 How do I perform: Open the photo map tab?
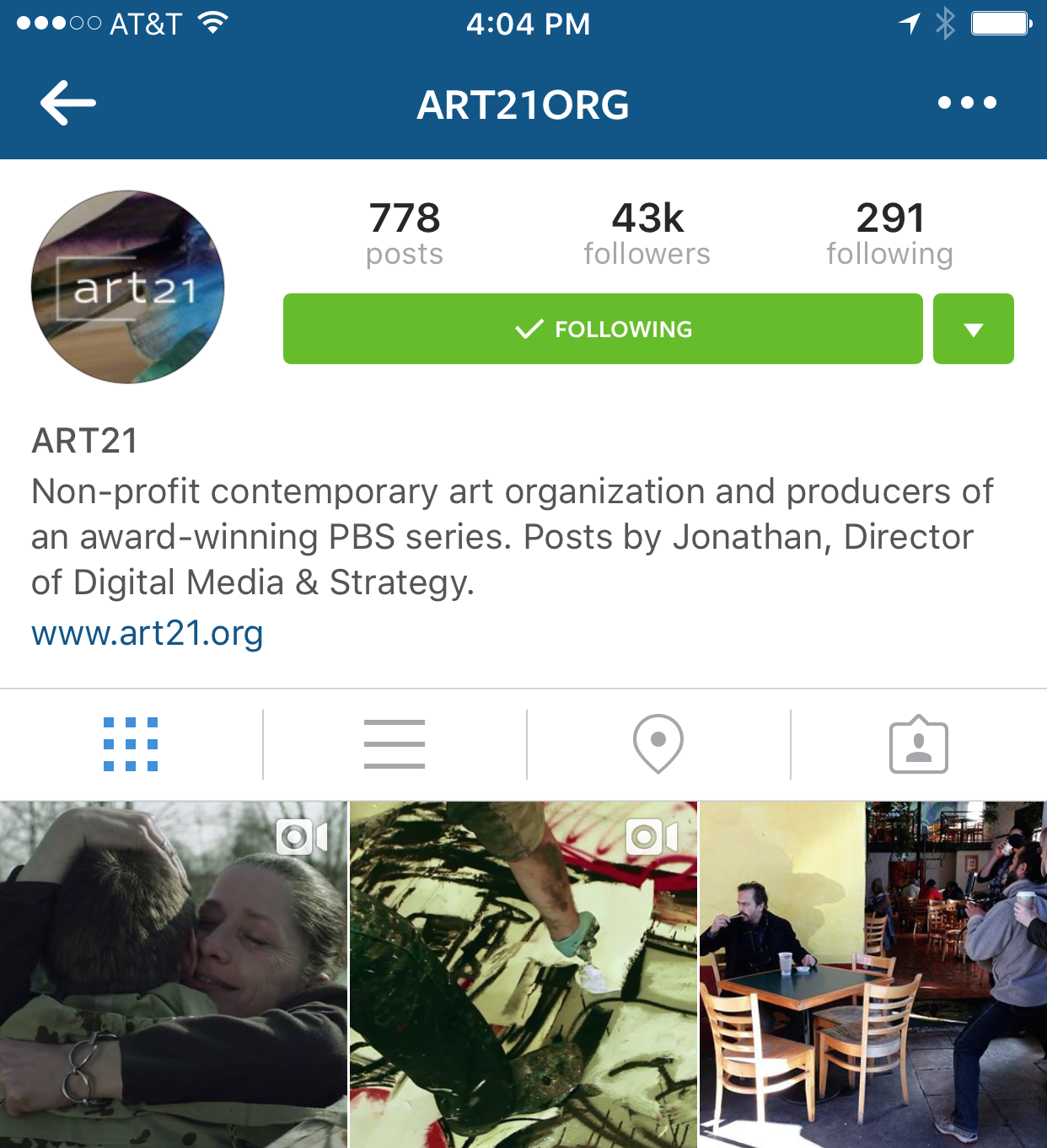(x=658, y=744)
